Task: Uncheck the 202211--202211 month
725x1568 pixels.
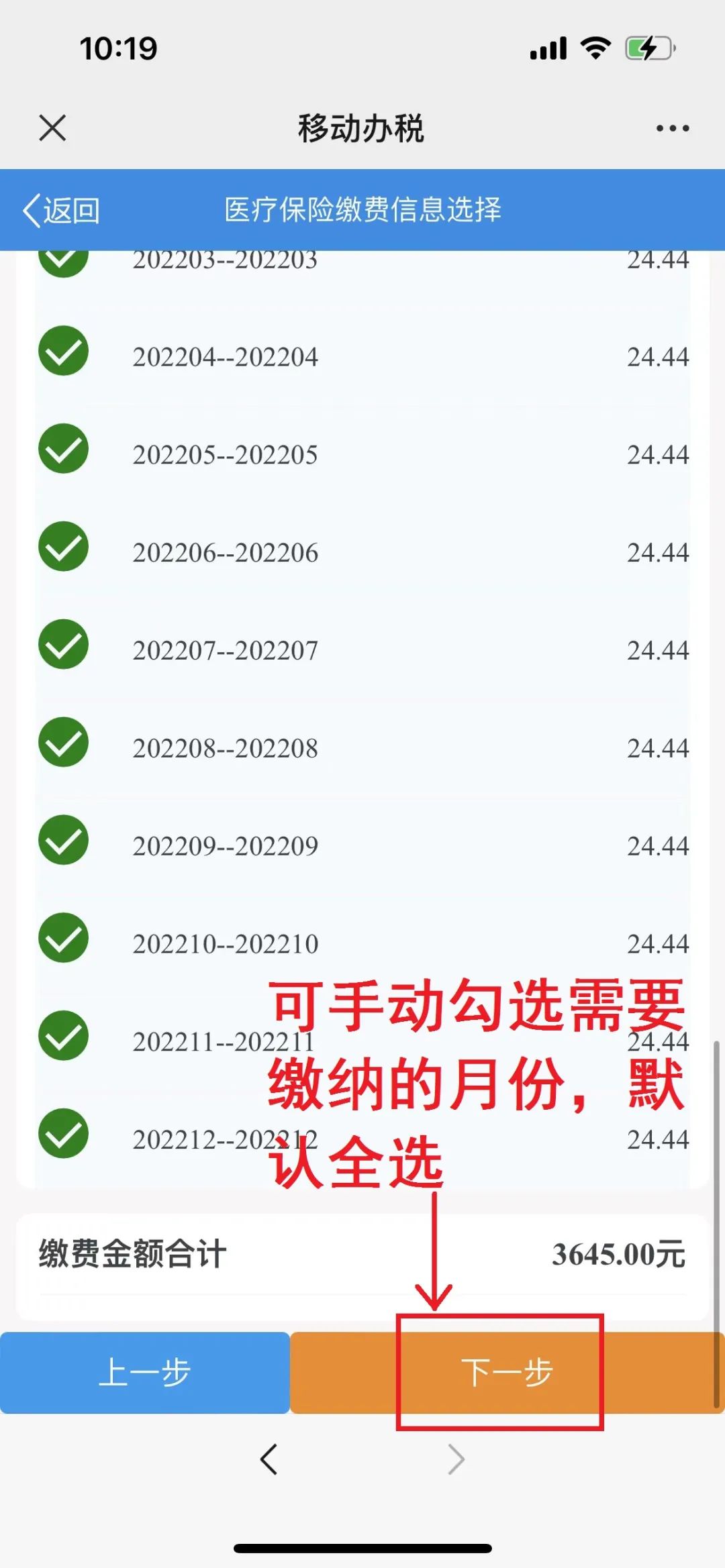Action: [63, 1035]
